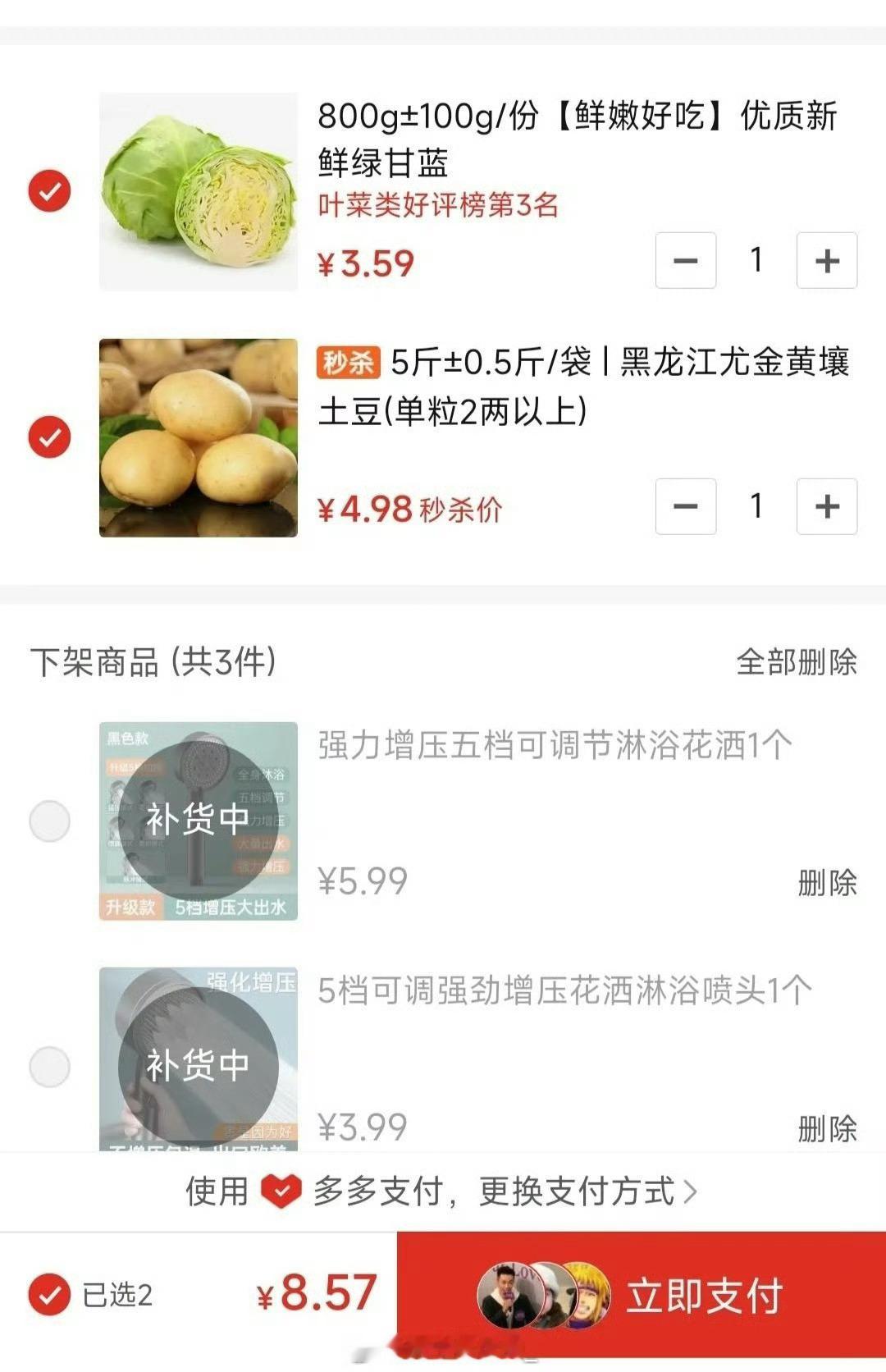Tap the plus icon to add one cabbage
The height and width of the screenshot is (1372, 886).
point(825,261)
